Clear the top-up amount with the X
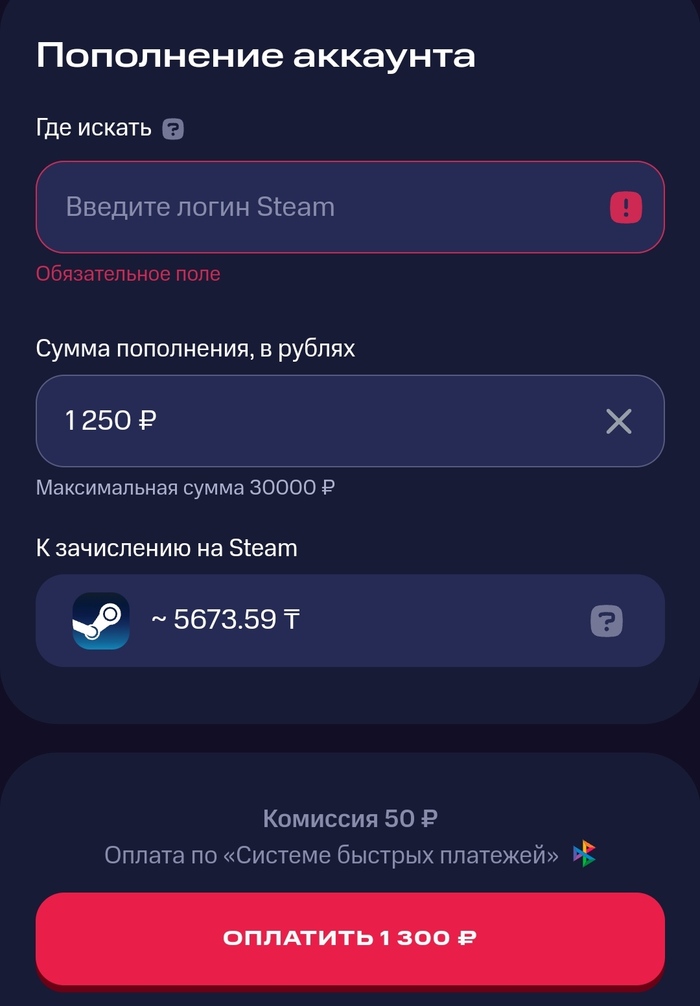The height and width of the screenshot is (1006, 700). (x=619, y=421)
